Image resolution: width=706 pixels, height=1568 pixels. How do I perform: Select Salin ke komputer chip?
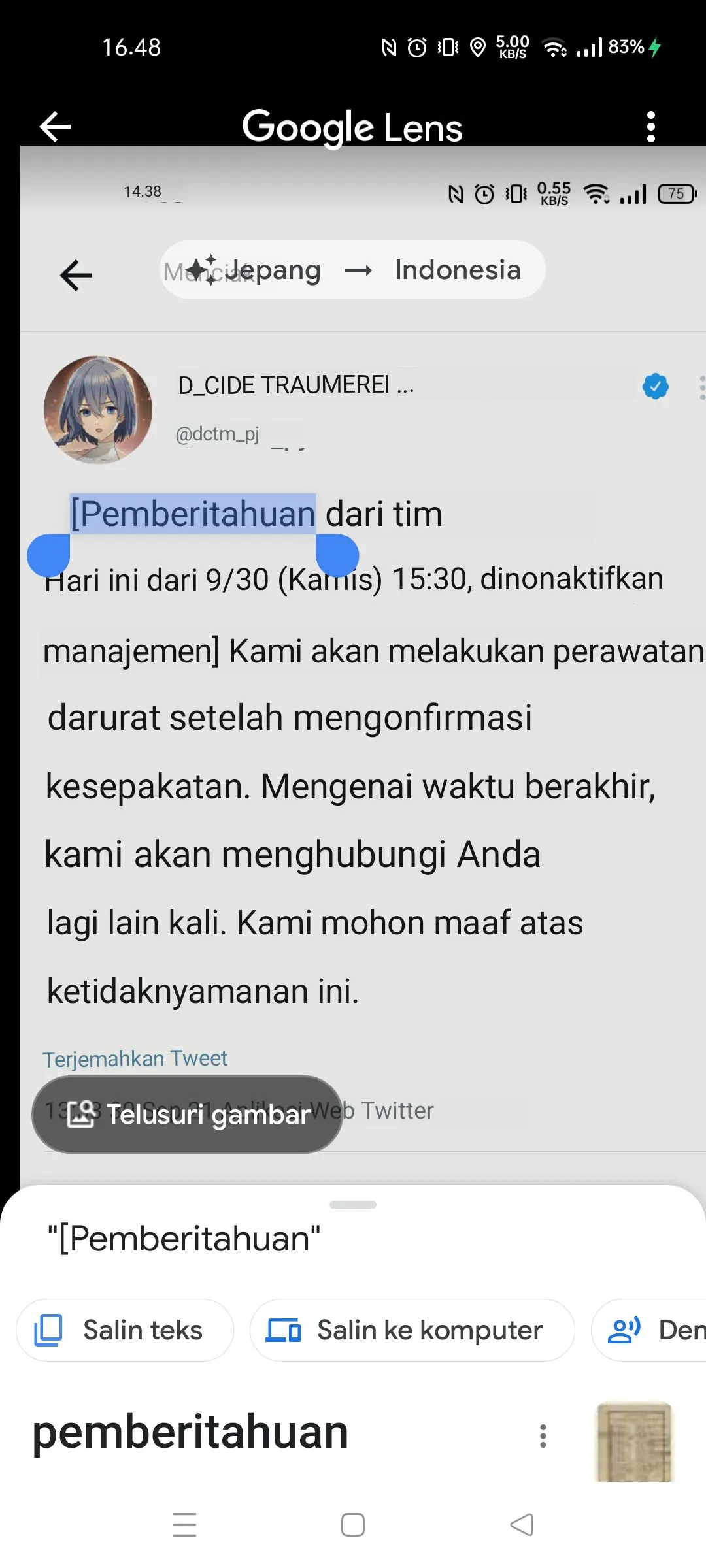(x=412, y=1330)
